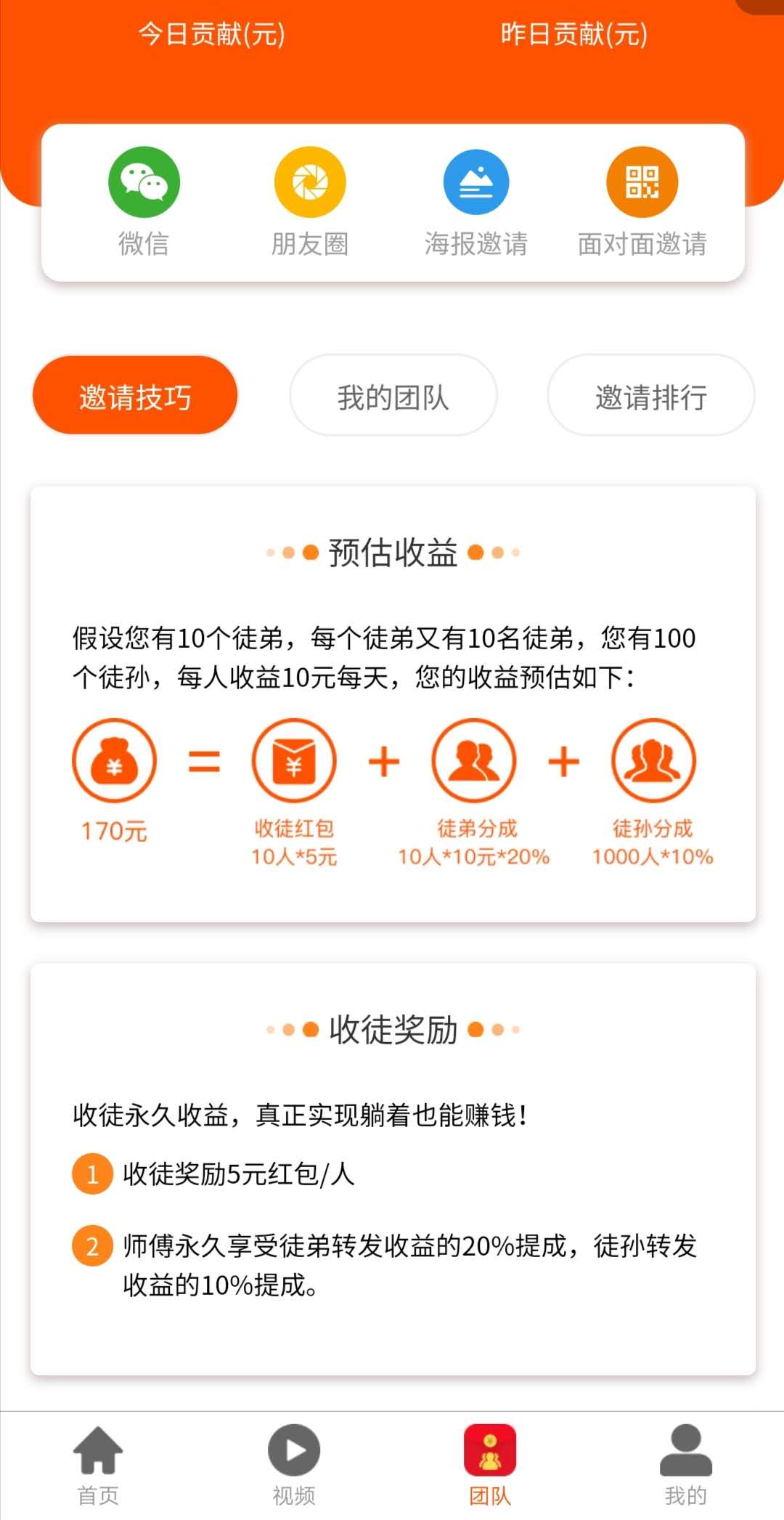This screenshot has width=784, height=1520.
Task: View the 邀请排行 ranking tab
Action: click(x=651, y=395)
